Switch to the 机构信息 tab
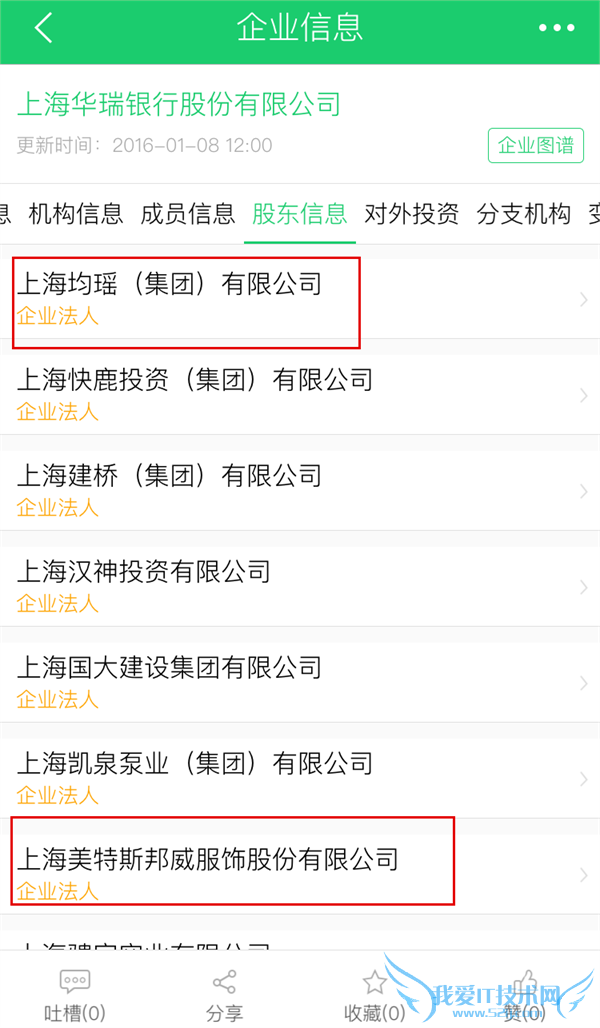The image size is (600, 1028). pyautogui.click(x=76, y=213)
